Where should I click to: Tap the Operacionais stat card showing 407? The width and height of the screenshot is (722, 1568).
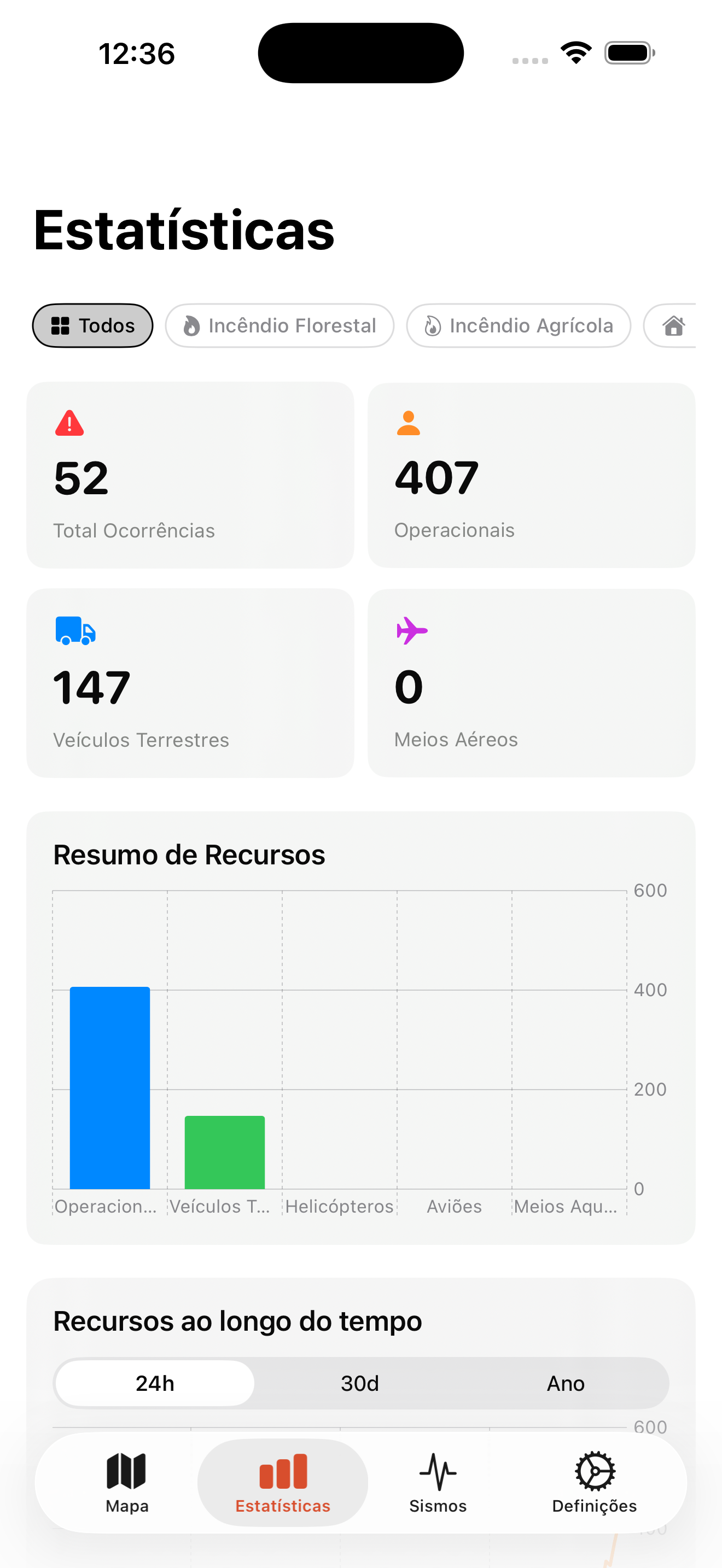[x=532, y=473]
